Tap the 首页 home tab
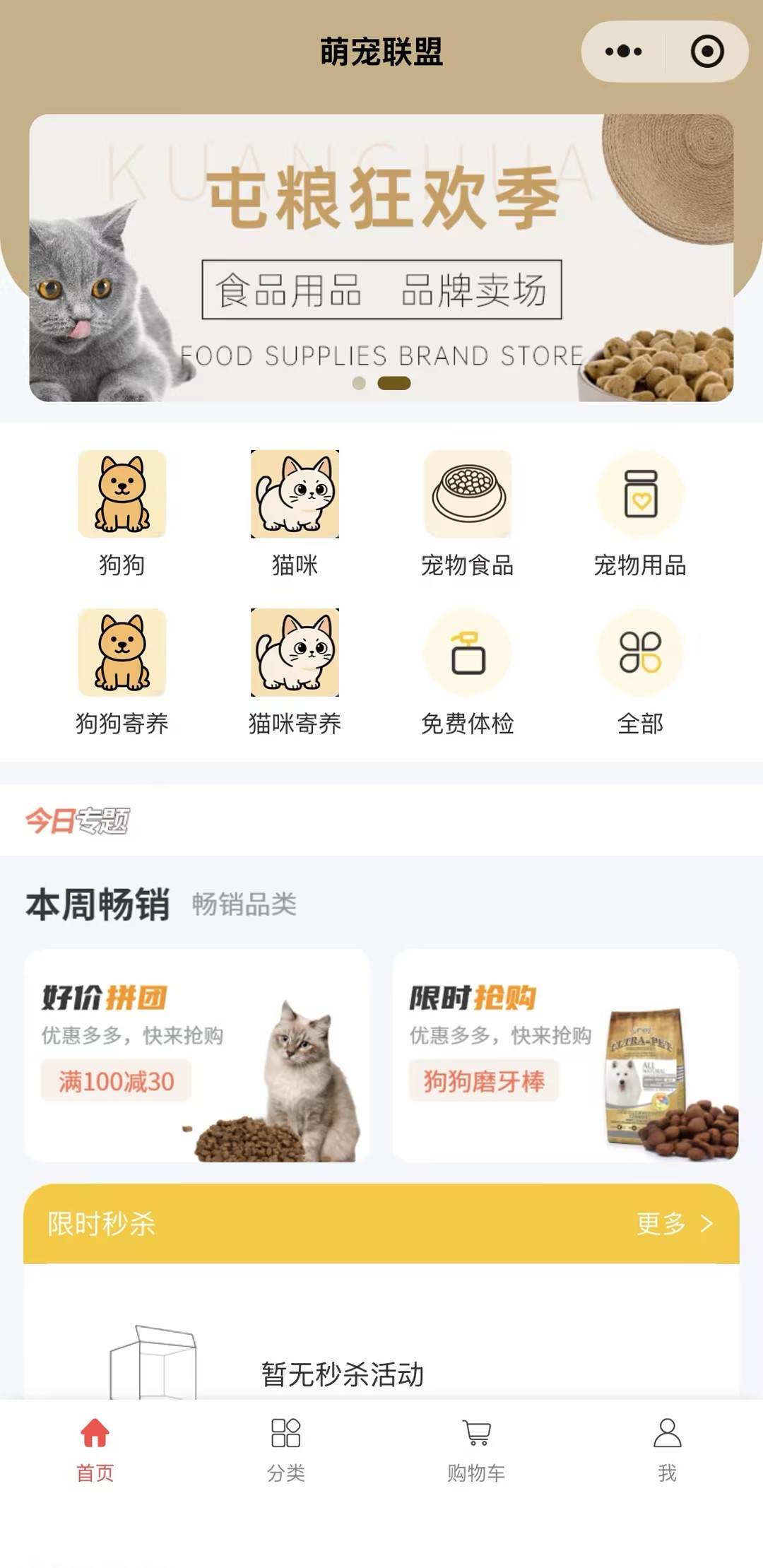The width and height of the screenshot is (763, 1568). point(95,1450)
